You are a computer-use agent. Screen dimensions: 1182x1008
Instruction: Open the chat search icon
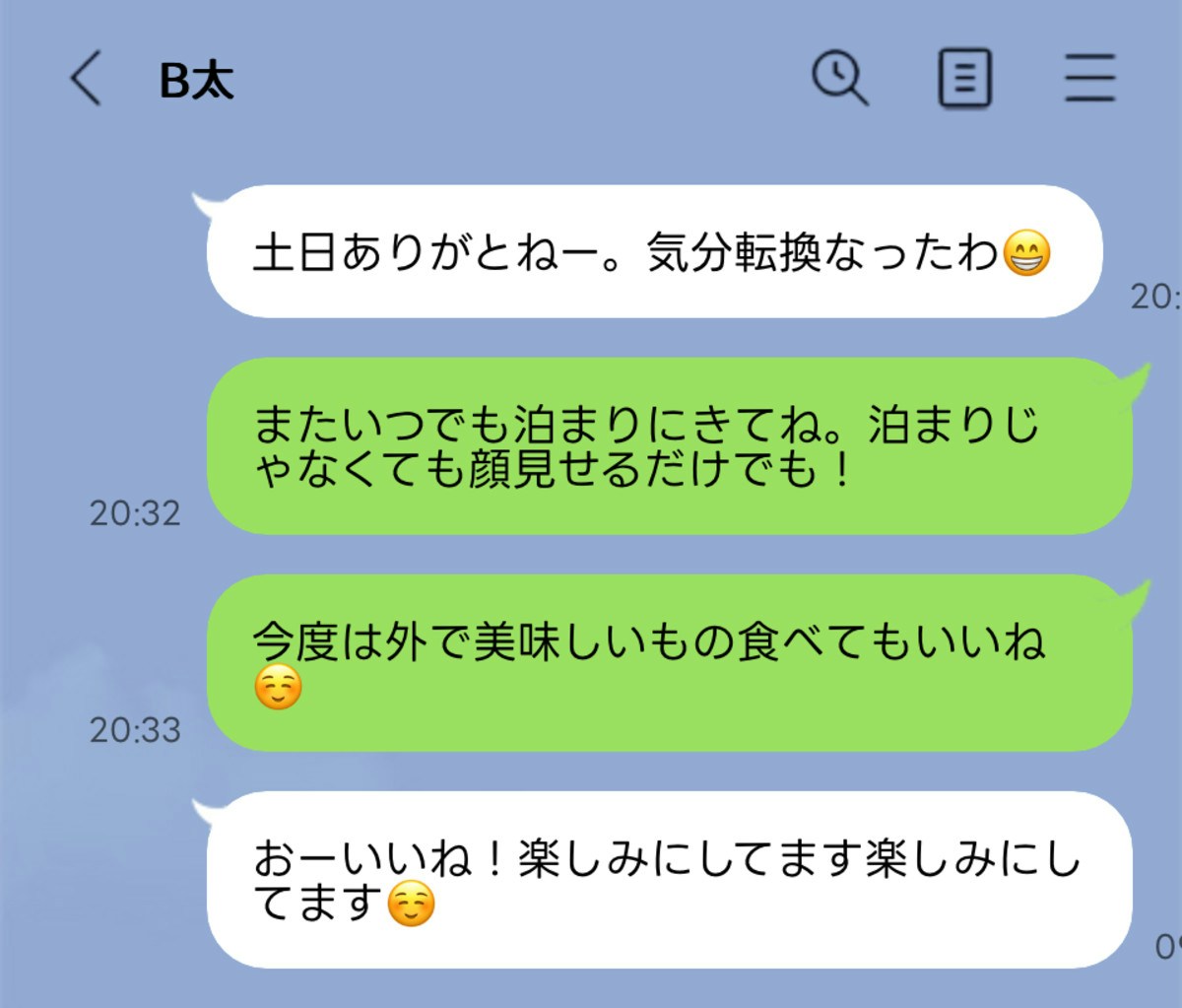[x=839, y=78]
